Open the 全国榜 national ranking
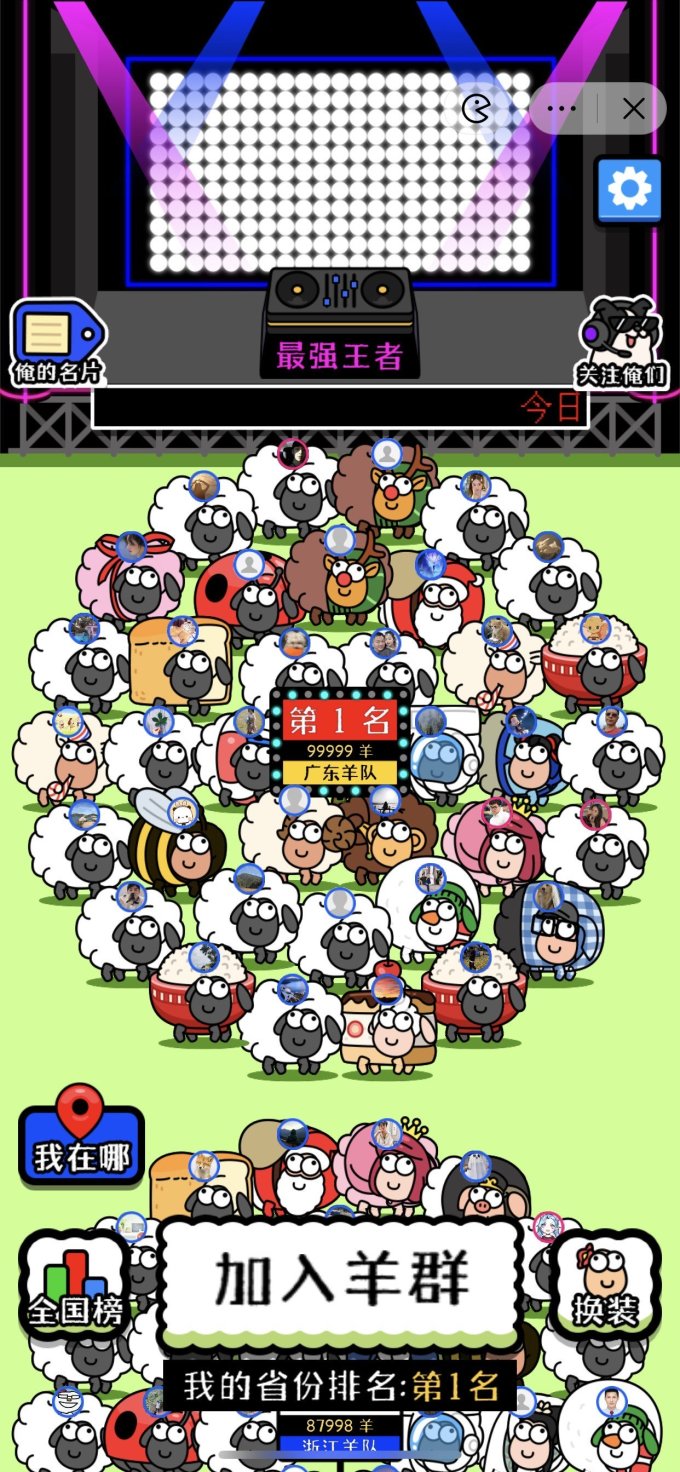Screen dimensions: 680x1472 pyautogui.click(x=75, y=1286)
